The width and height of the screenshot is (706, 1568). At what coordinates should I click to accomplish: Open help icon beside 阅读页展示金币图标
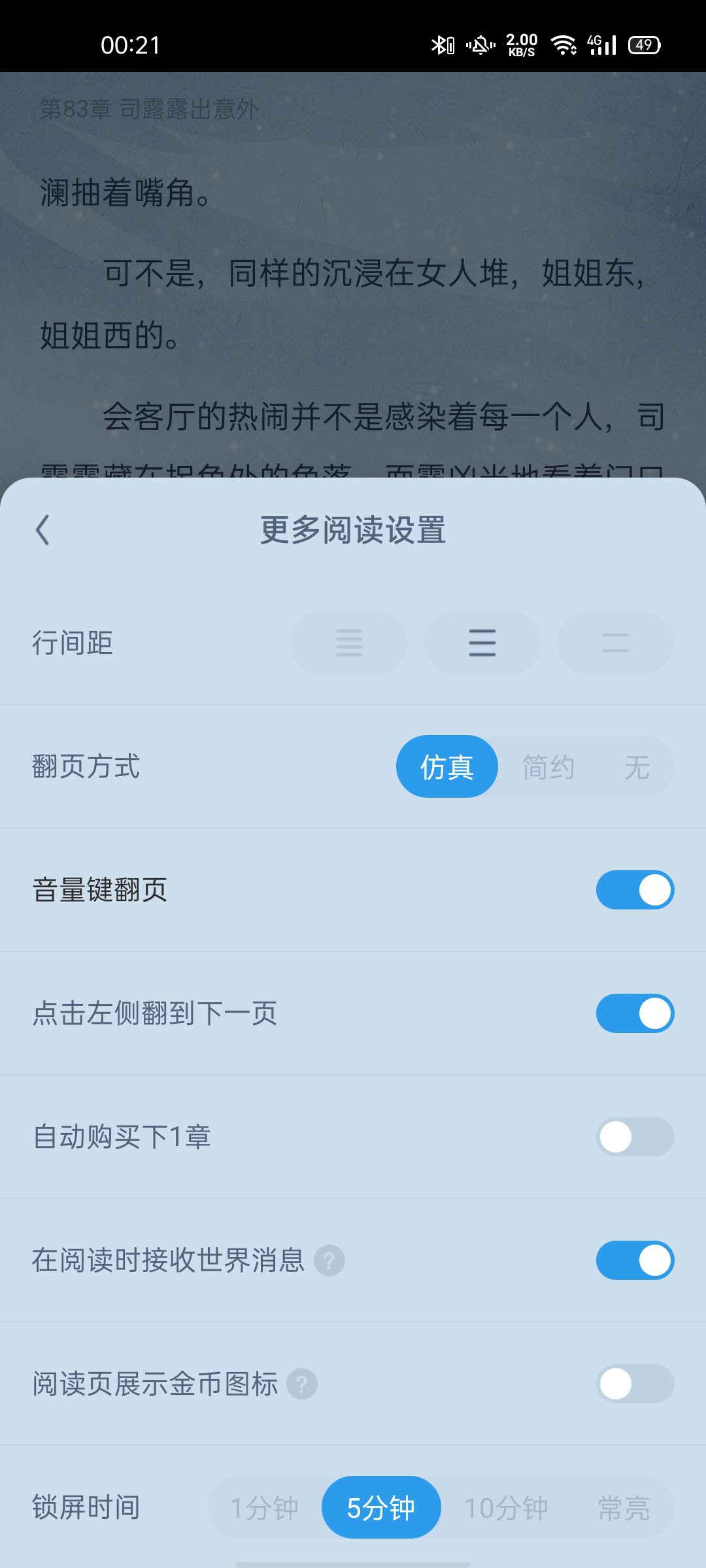coord(302,1384)
